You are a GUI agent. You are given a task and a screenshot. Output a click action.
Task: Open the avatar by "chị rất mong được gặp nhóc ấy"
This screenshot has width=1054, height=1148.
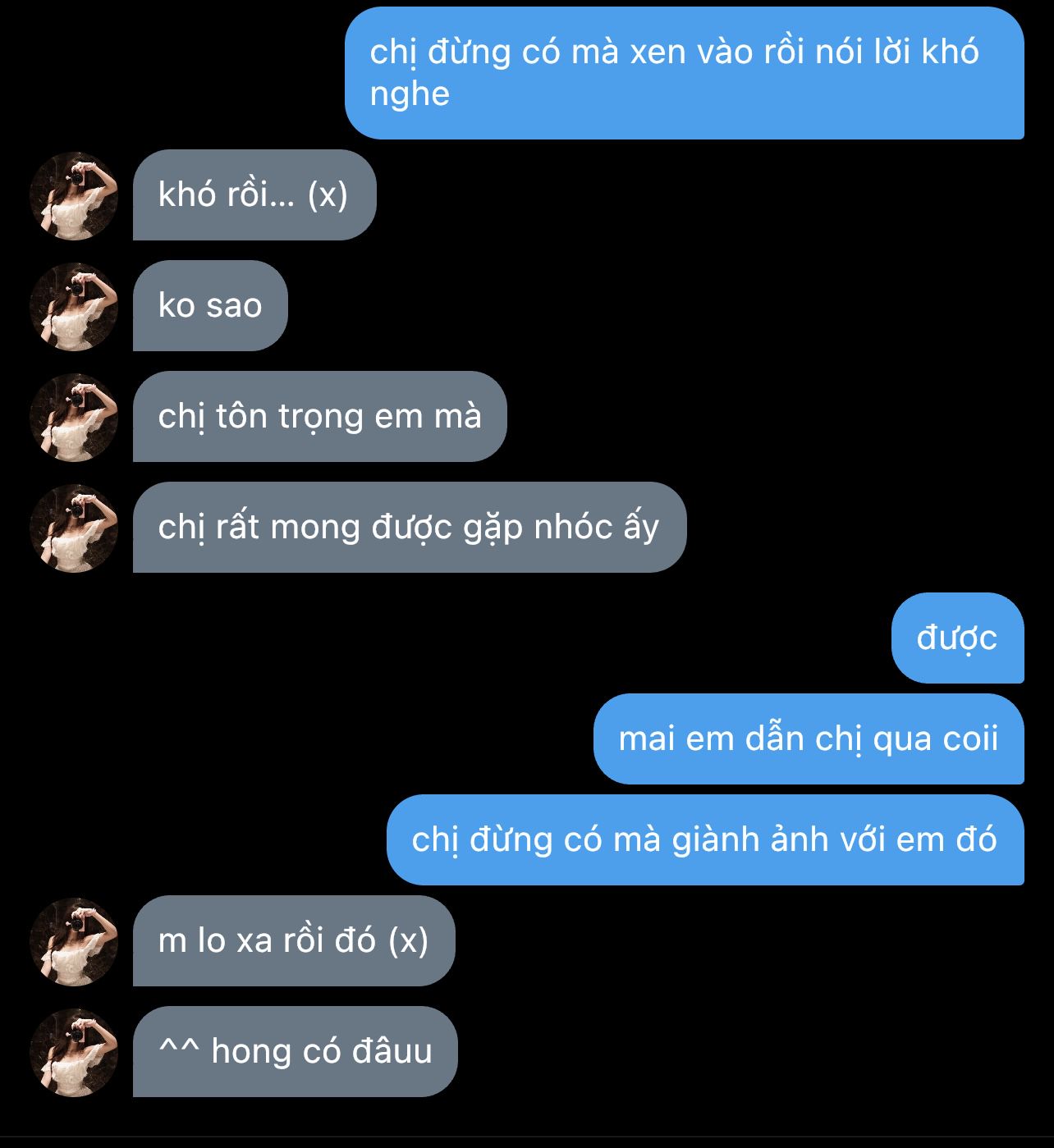[74, 528]
